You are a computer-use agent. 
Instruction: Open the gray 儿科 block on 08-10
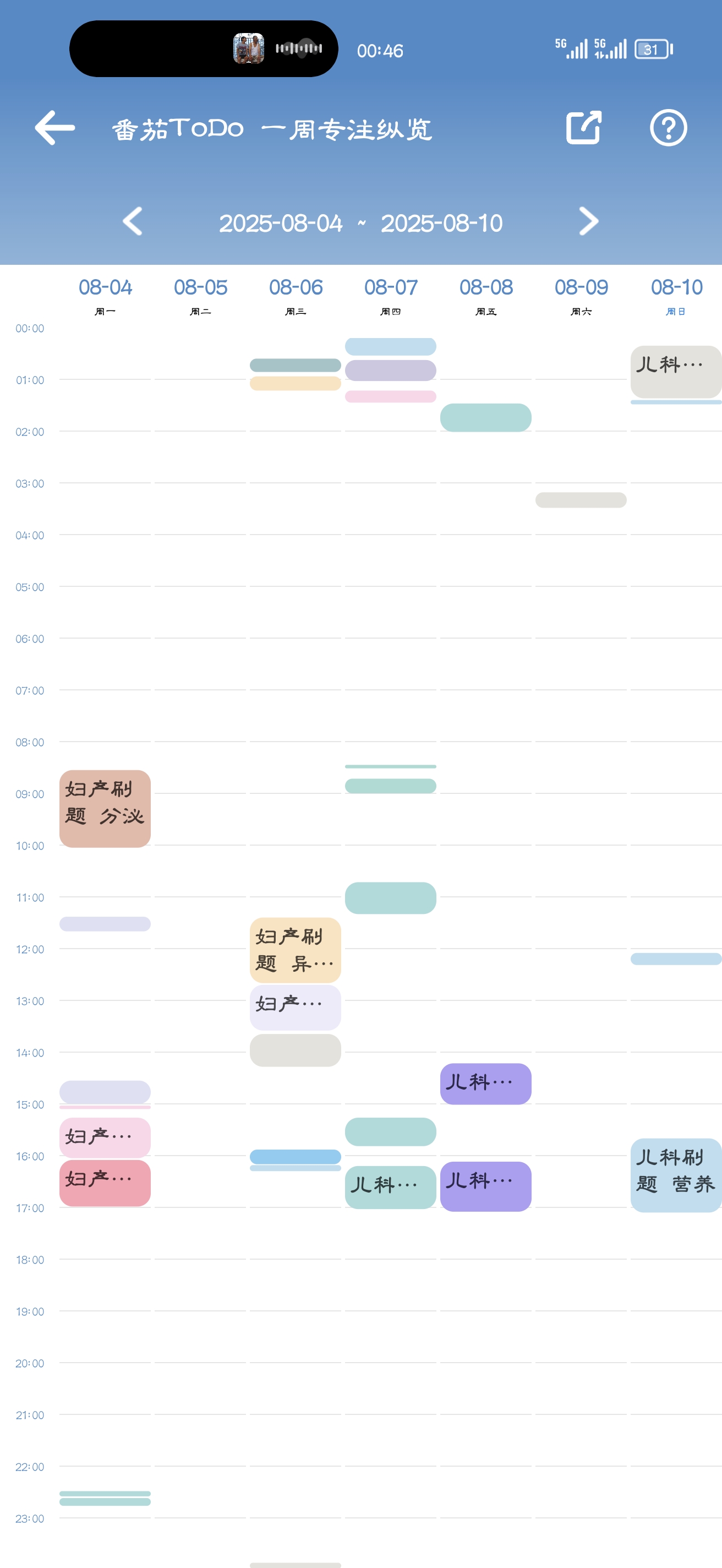[x=675, y=371]
